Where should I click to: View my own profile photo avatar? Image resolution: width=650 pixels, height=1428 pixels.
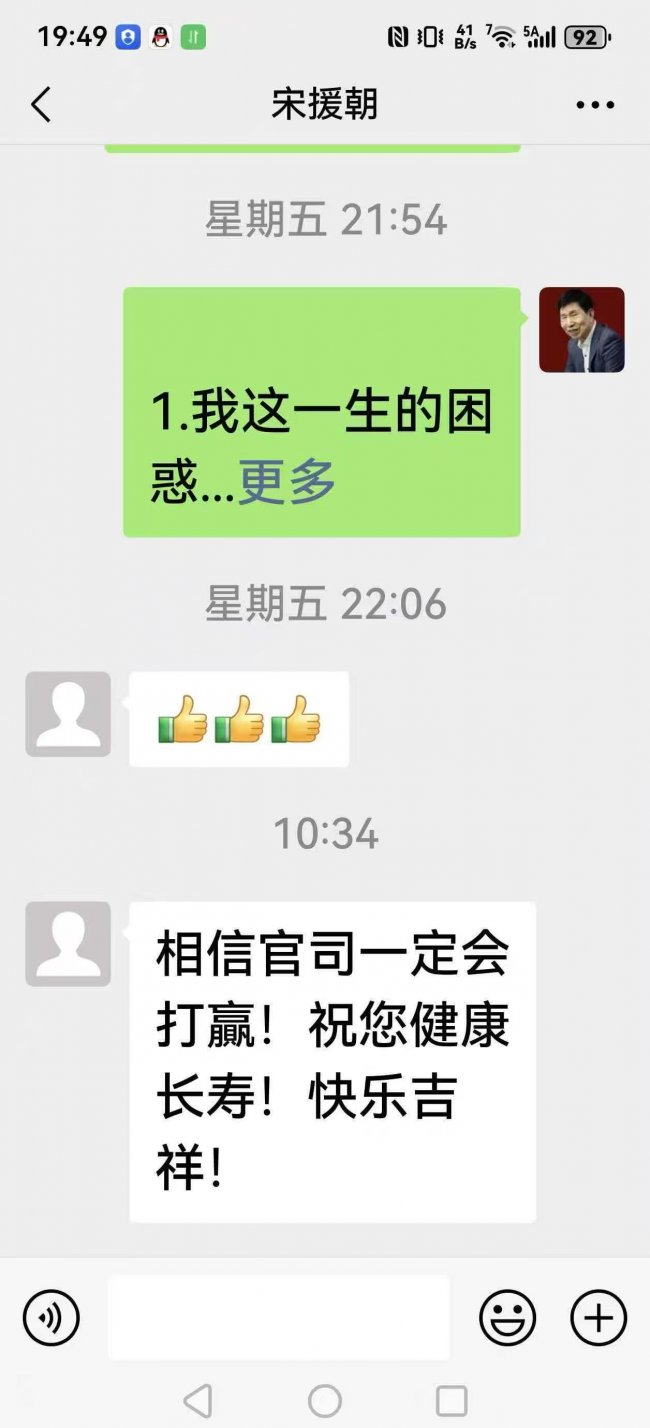point(581,330)
